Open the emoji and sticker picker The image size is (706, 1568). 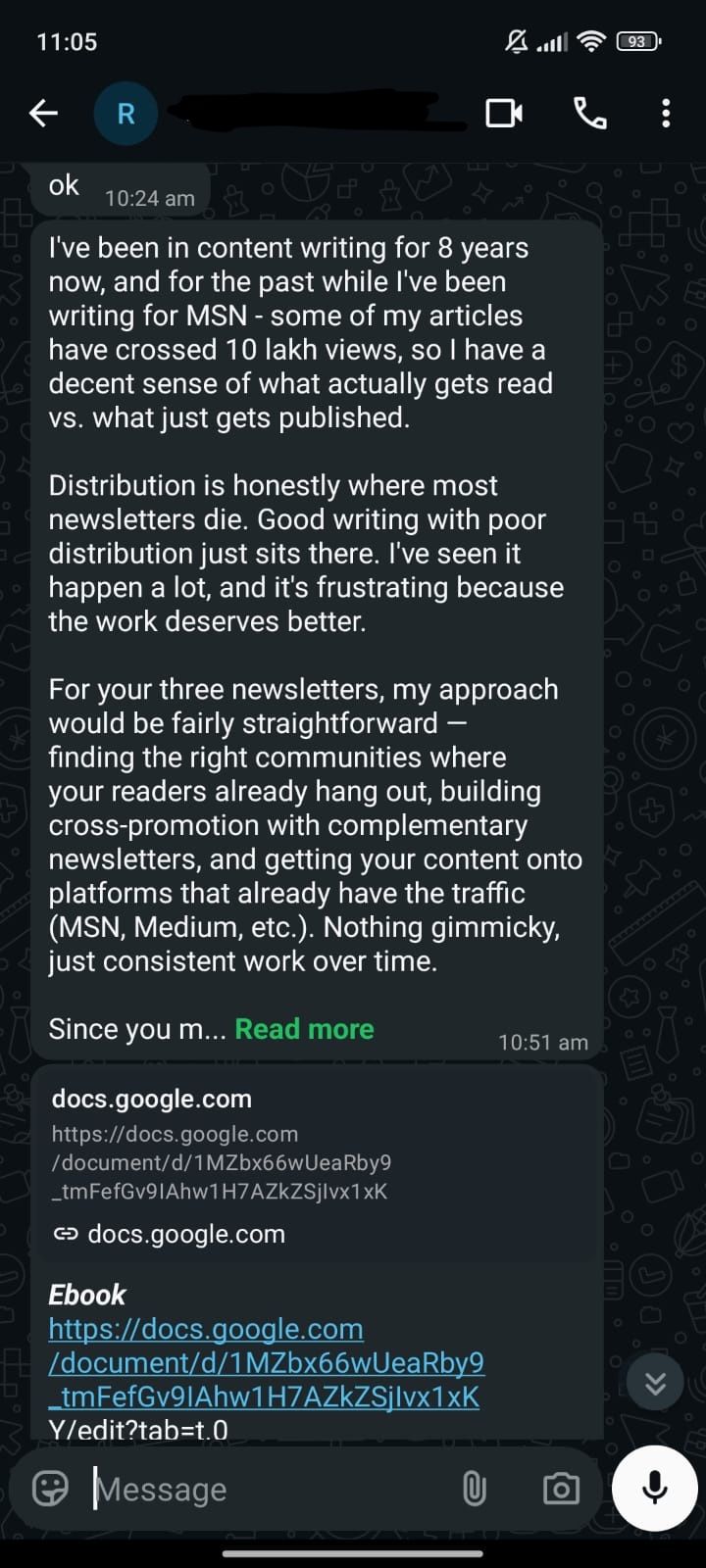[51, 1489]
